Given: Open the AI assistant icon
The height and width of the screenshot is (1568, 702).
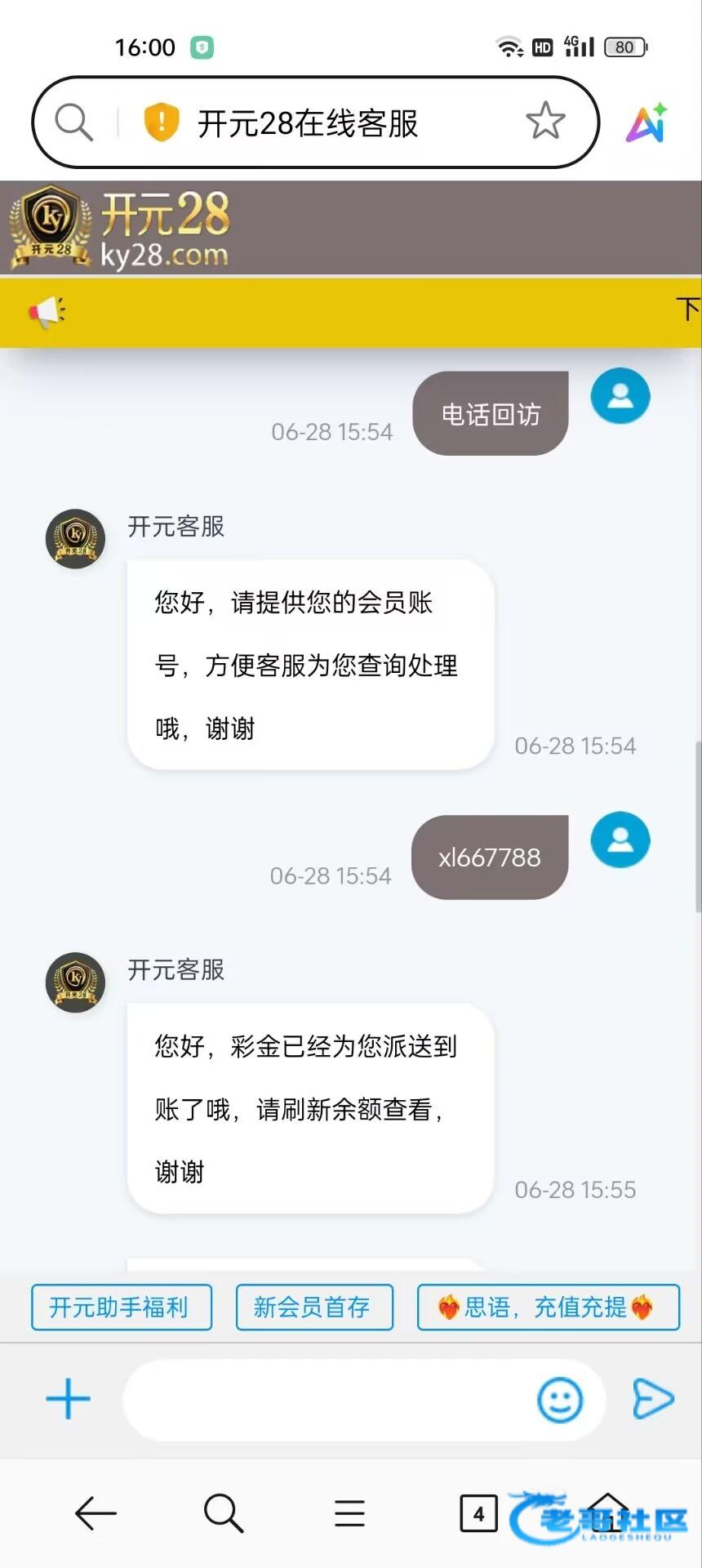Looking at the screenshot, I should 646,123.
